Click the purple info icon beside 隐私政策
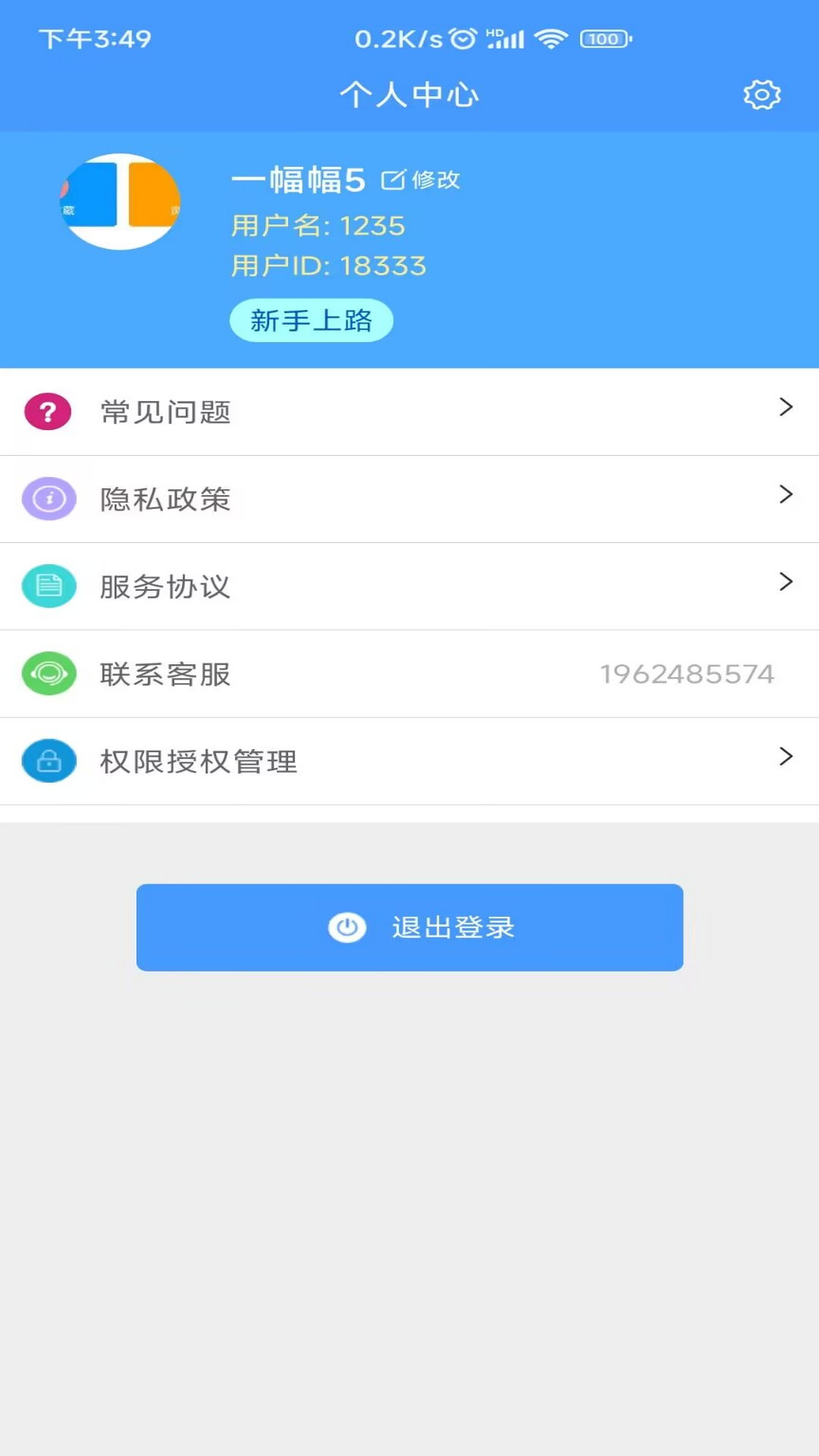The height and width of the screenshot is (1456, 819). click(49, 499)
